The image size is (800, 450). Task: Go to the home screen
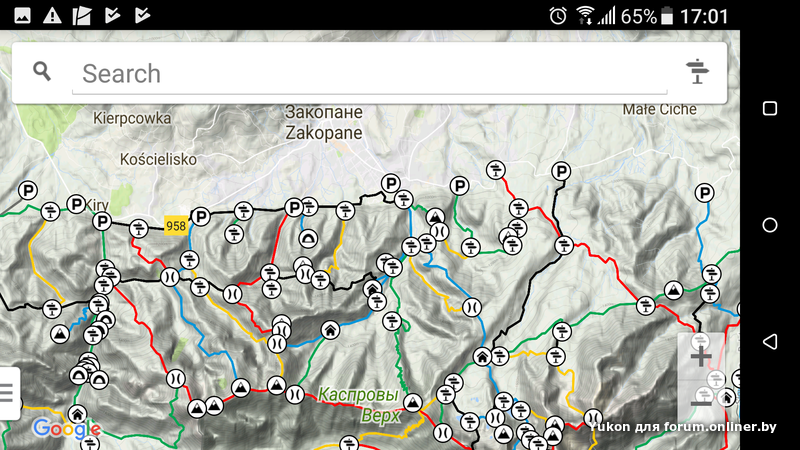pos(769,225)
